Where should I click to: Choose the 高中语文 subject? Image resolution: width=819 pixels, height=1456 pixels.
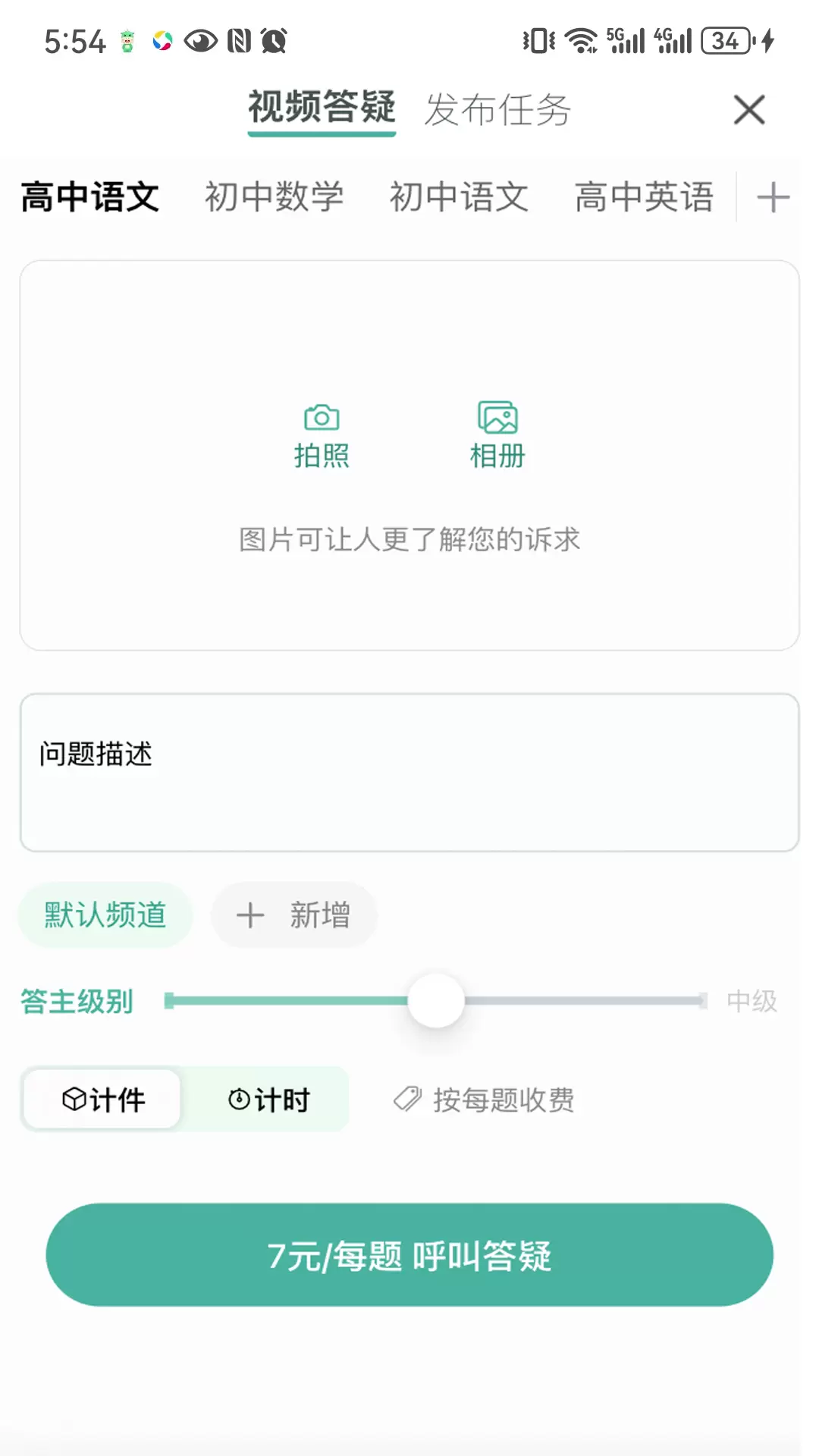pos(90,197)
